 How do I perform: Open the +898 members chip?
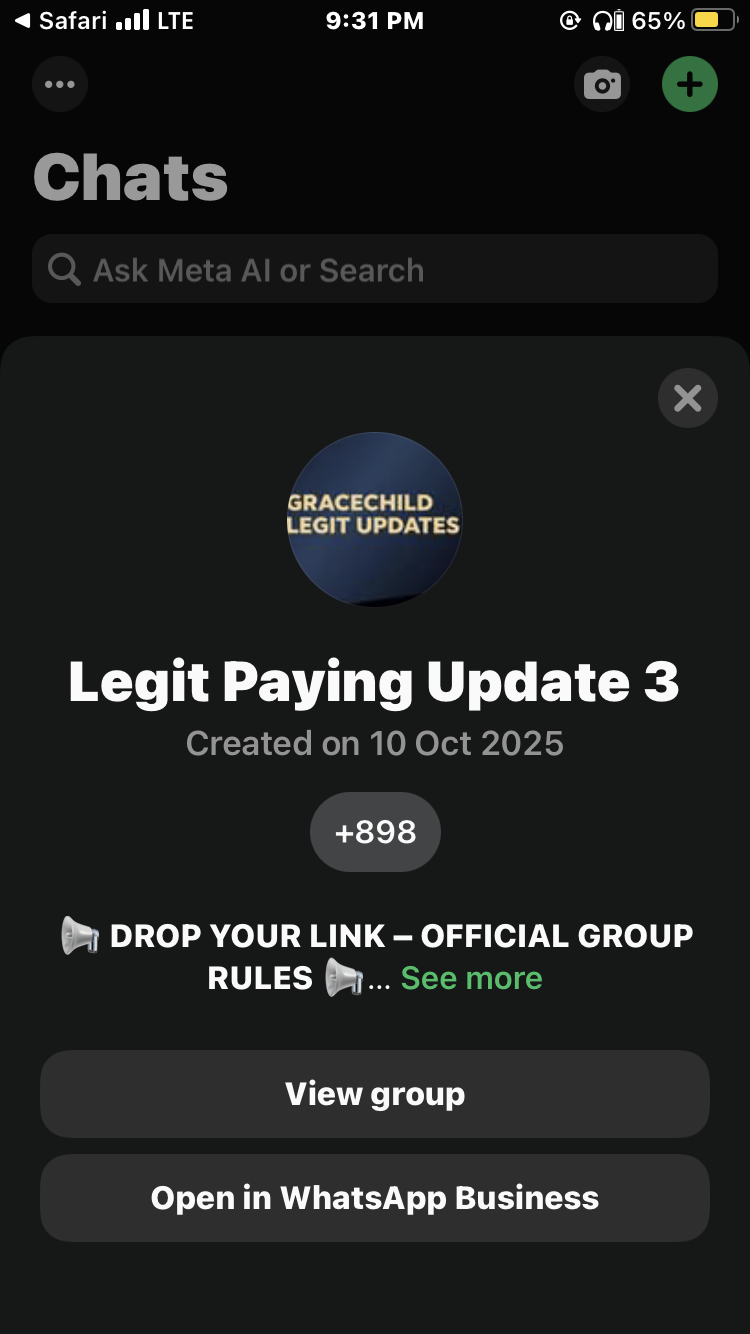pos(375,832)
